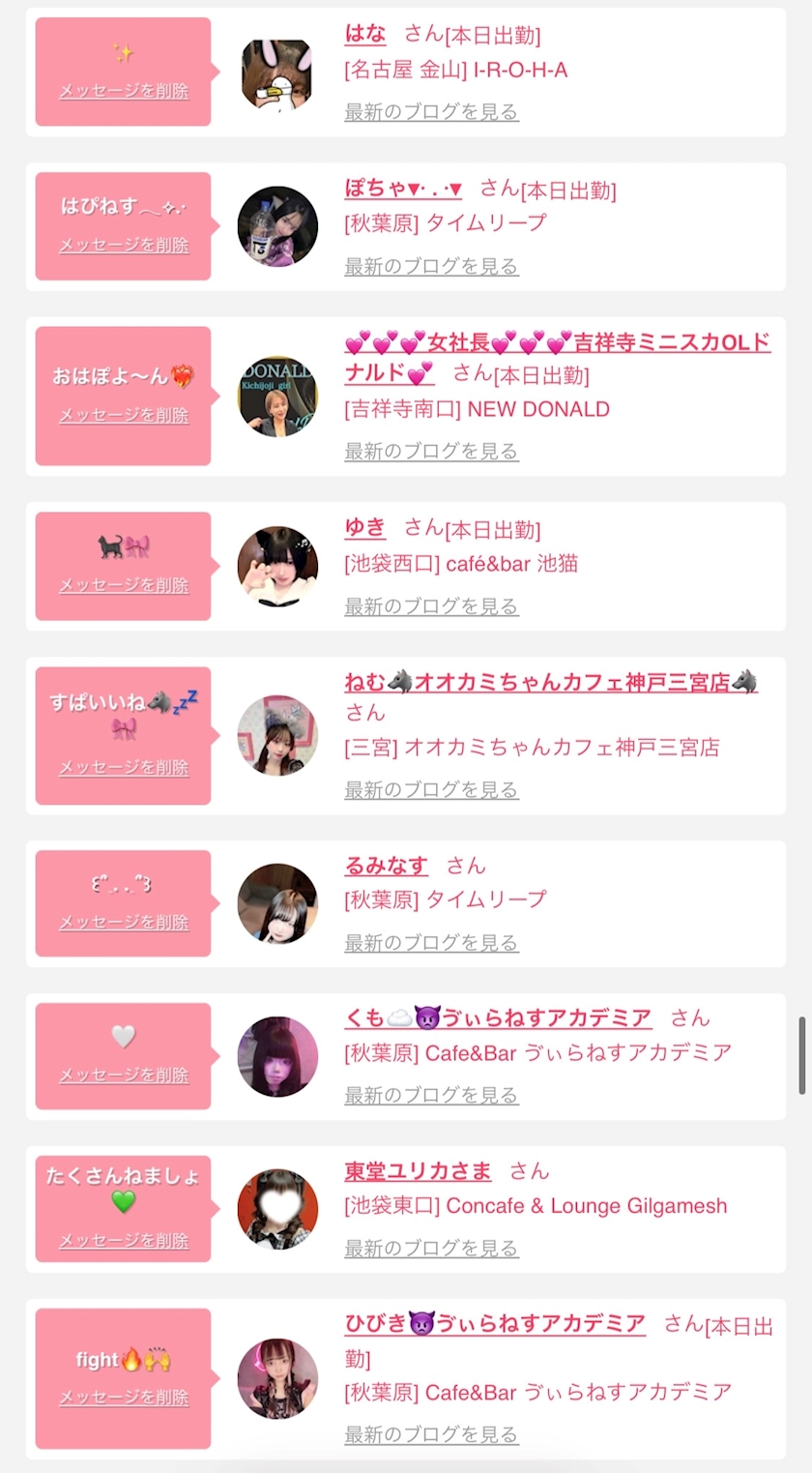Open ぽちゃ's profile picture
Viewport: 812px width, 1473px height.
(x=277, y=226)
